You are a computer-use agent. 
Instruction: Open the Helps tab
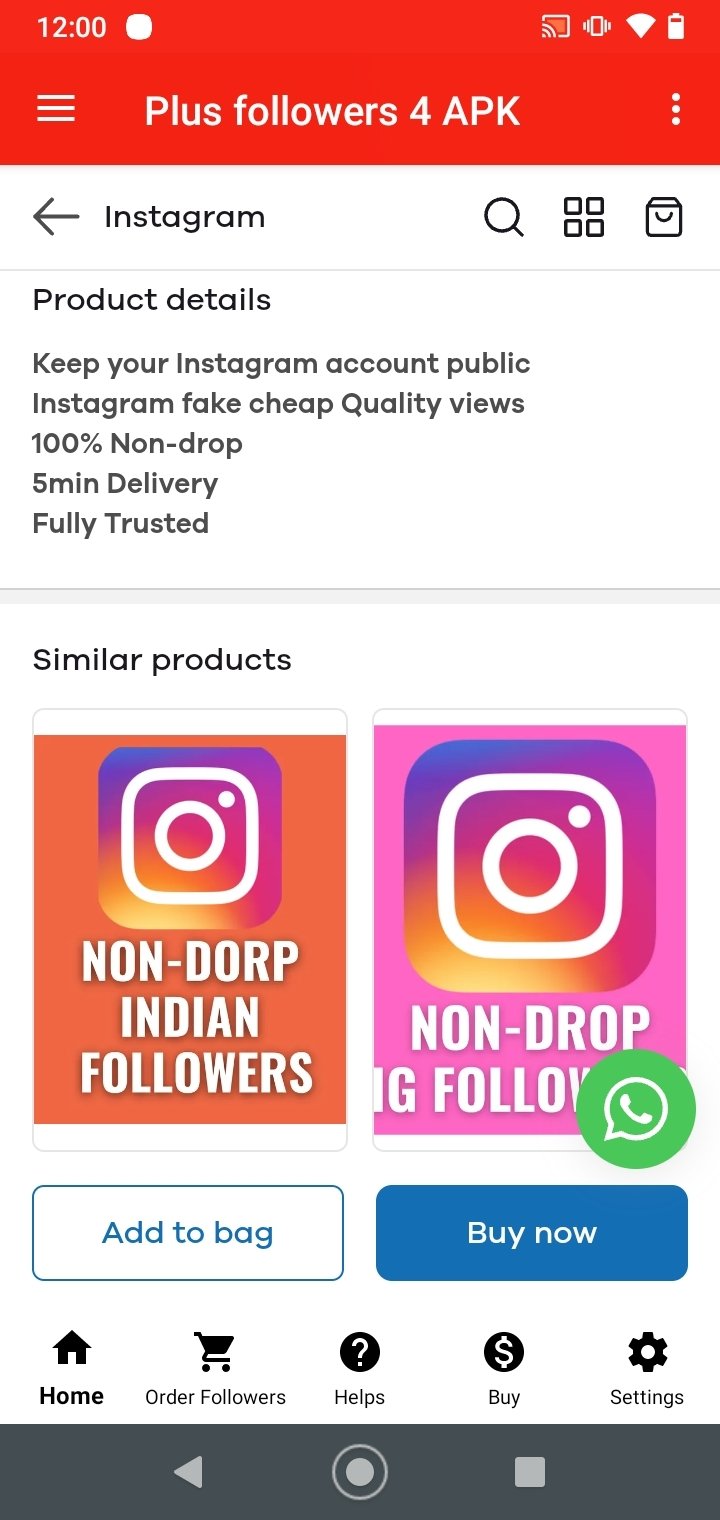(x=360, y=1370)
